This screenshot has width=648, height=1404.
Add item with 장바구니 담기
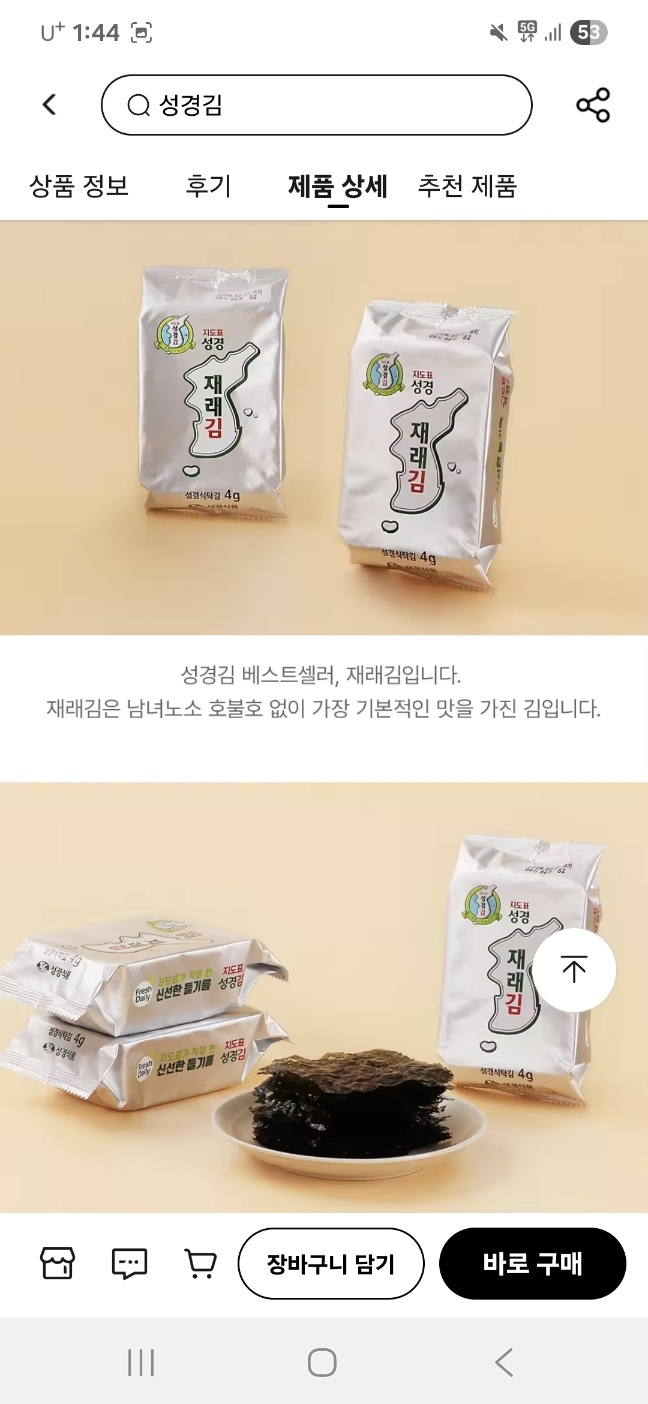pos(331,1263)
